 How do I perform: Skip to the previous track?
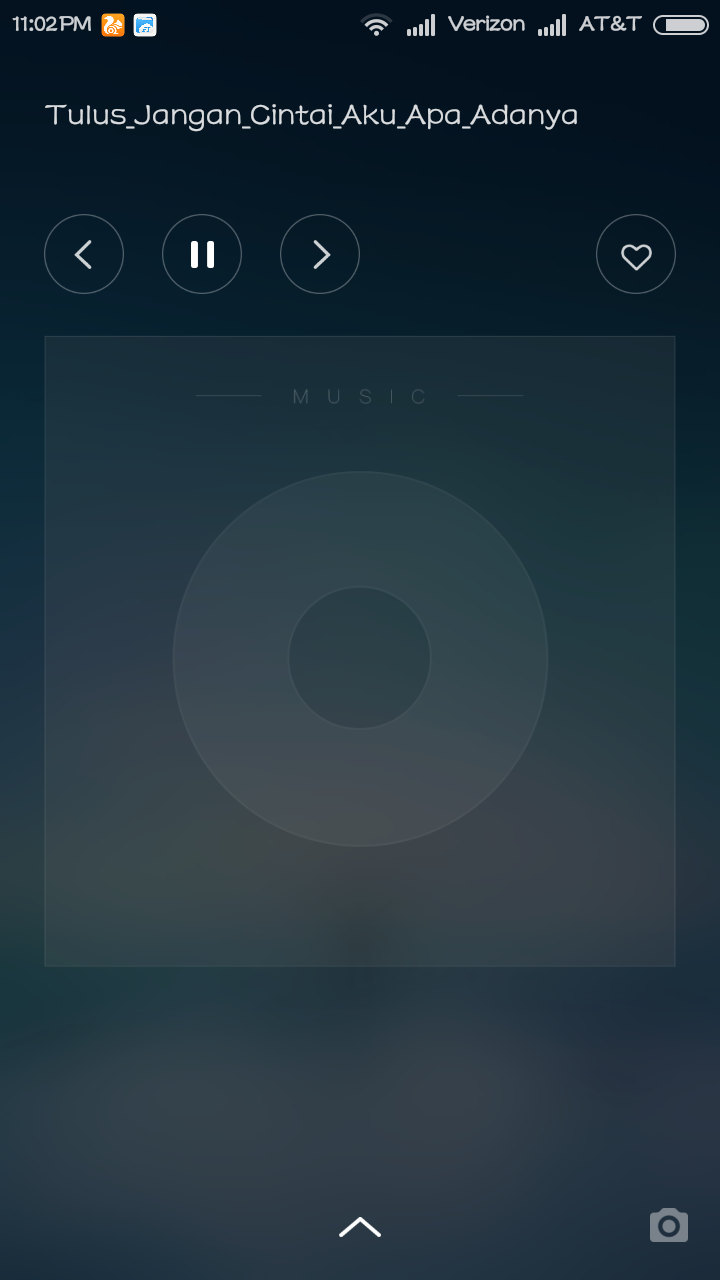click(x=84, y=255)
